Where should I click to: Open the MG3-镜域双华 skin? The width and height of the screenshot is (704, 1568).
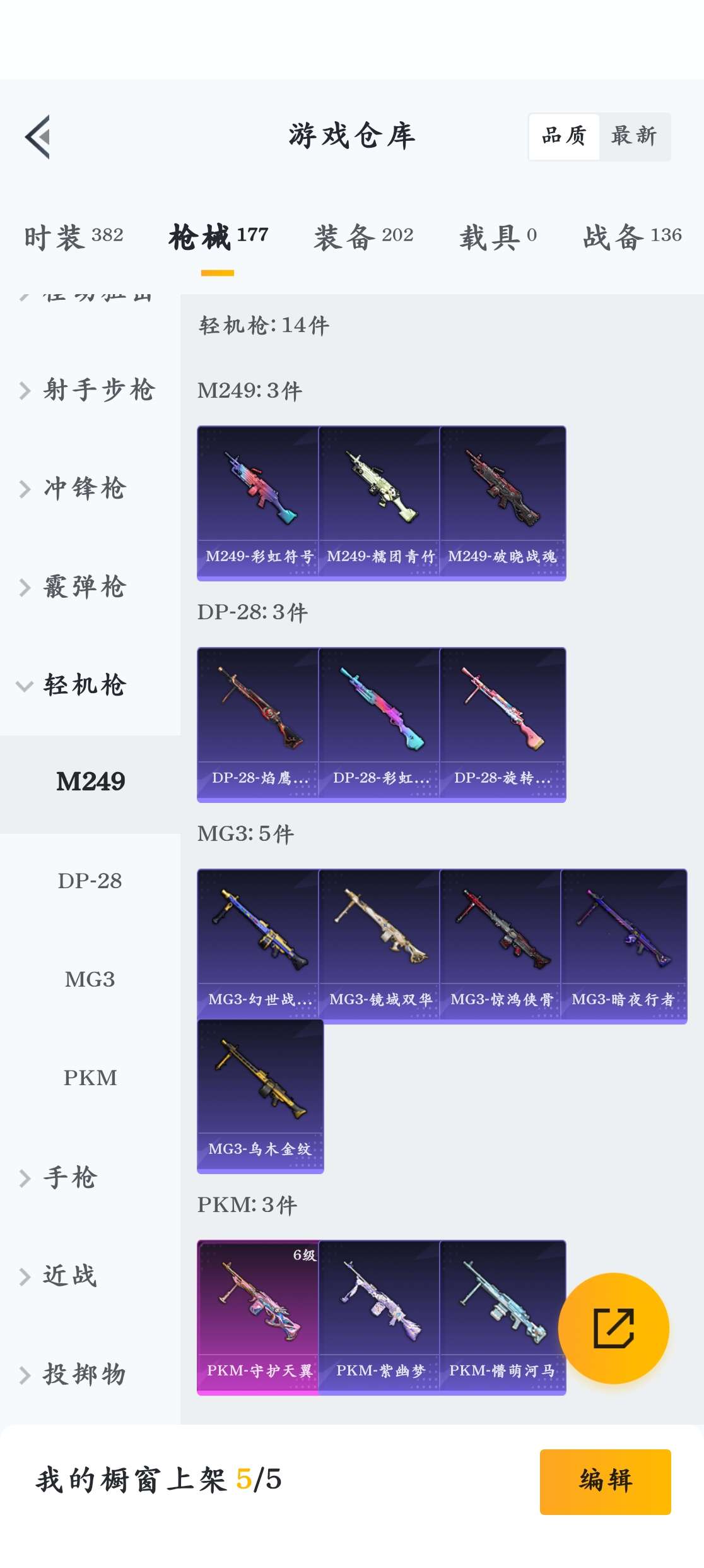(x=379, y=945)
